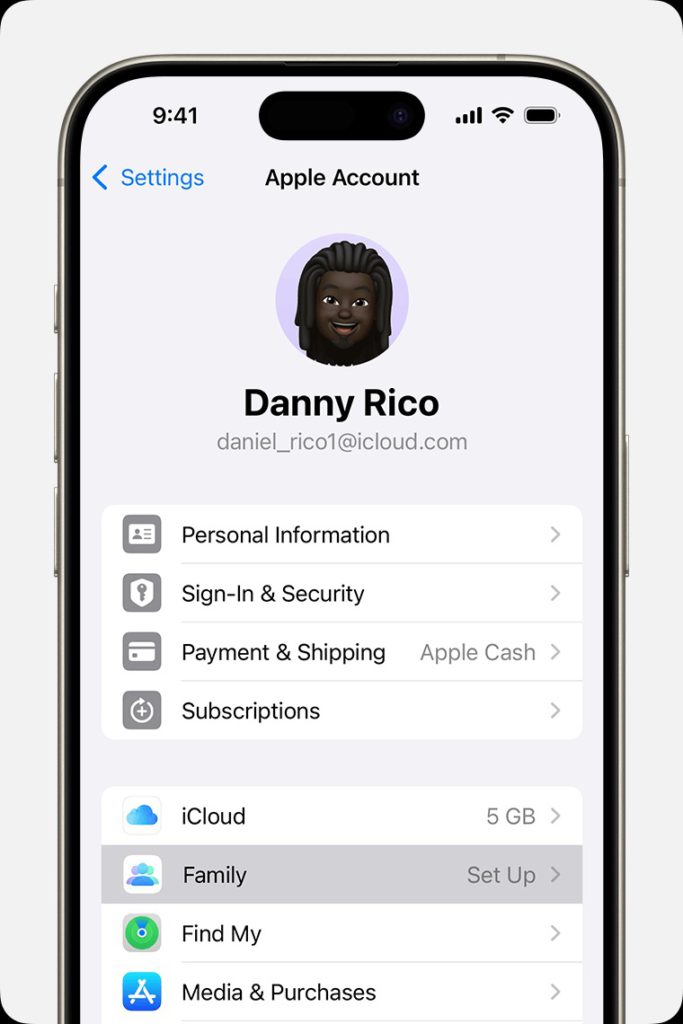The image size is (683, 1024).
Task: Open Find My settings
Action: (341, 934)
